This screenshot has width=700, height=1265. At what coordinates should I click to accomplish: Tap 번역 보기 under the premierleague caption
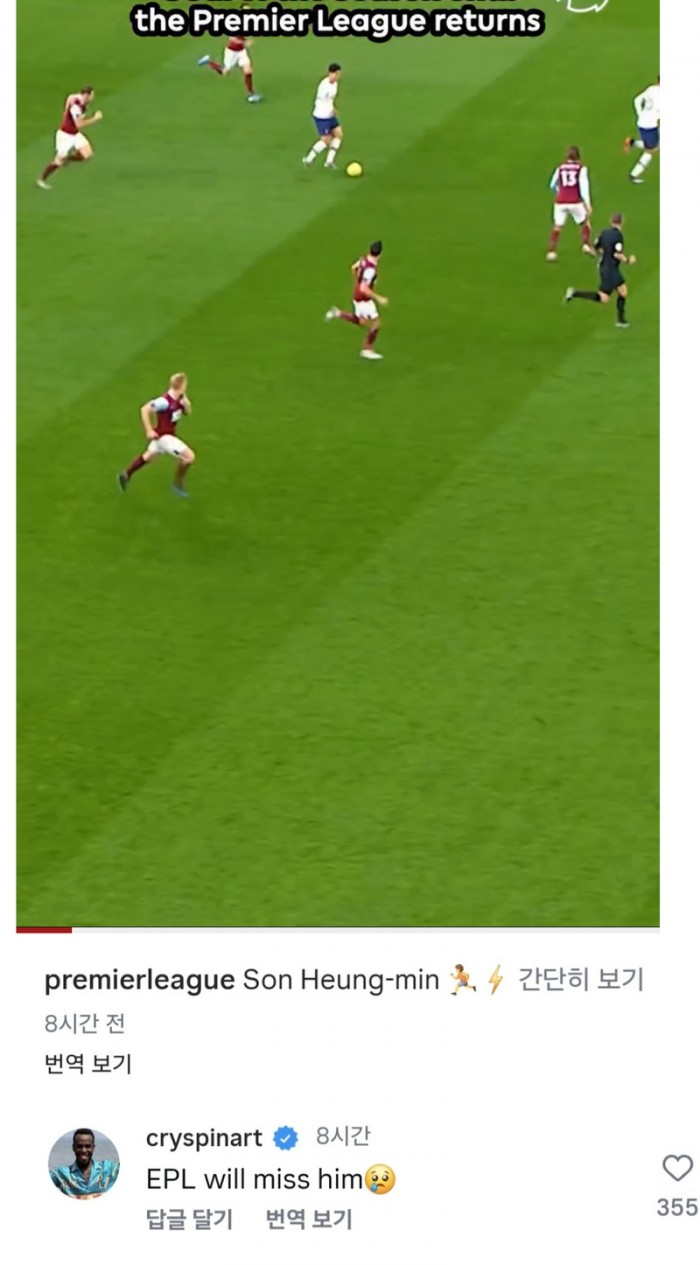click(88, 1063)
